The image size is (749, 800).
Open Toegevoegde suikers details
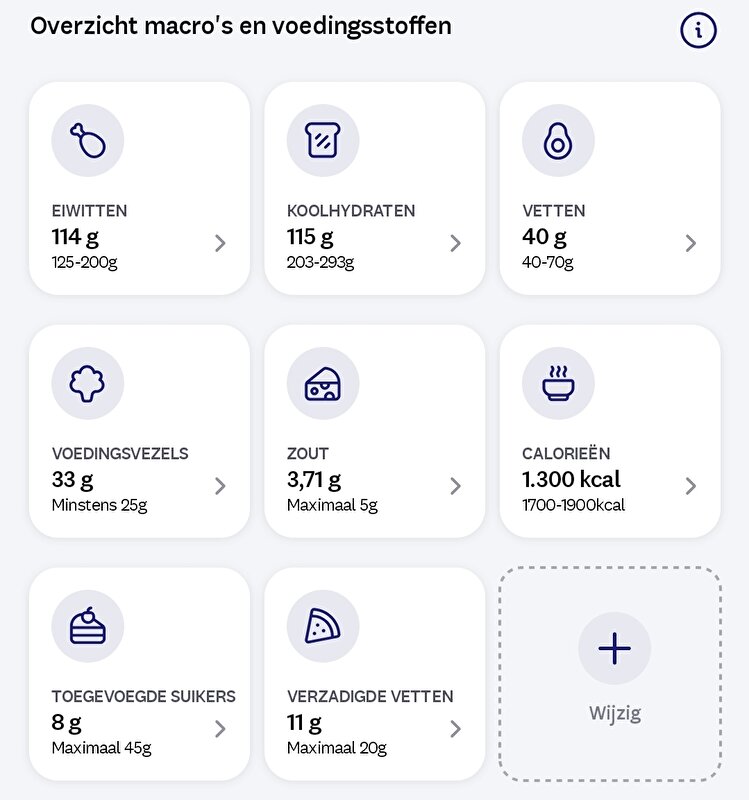[139, 674]
